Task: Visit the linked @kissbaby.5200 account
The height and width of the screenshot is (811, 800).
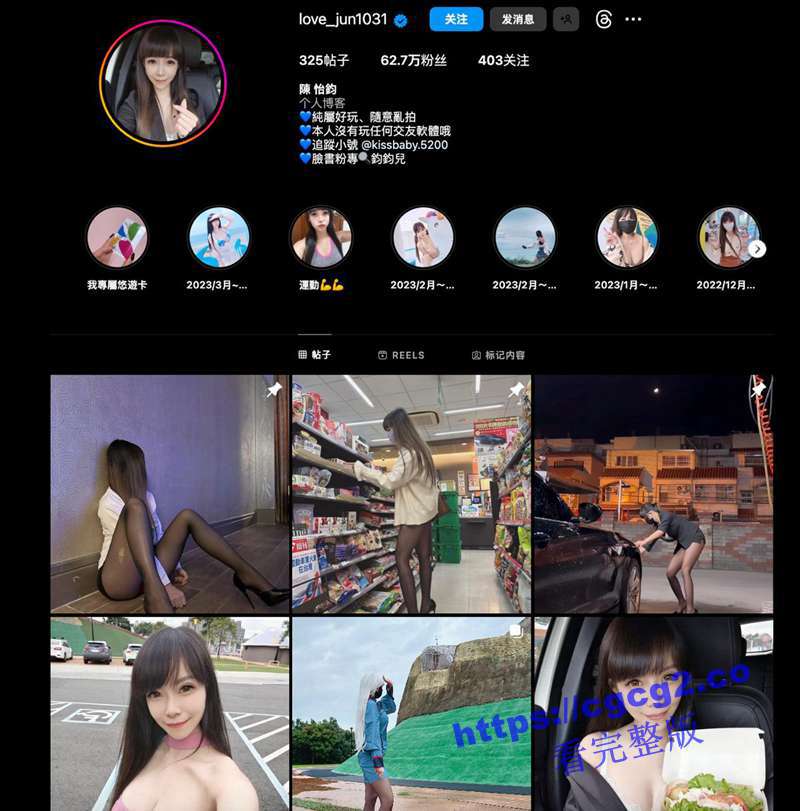Action: pos(412,145)
